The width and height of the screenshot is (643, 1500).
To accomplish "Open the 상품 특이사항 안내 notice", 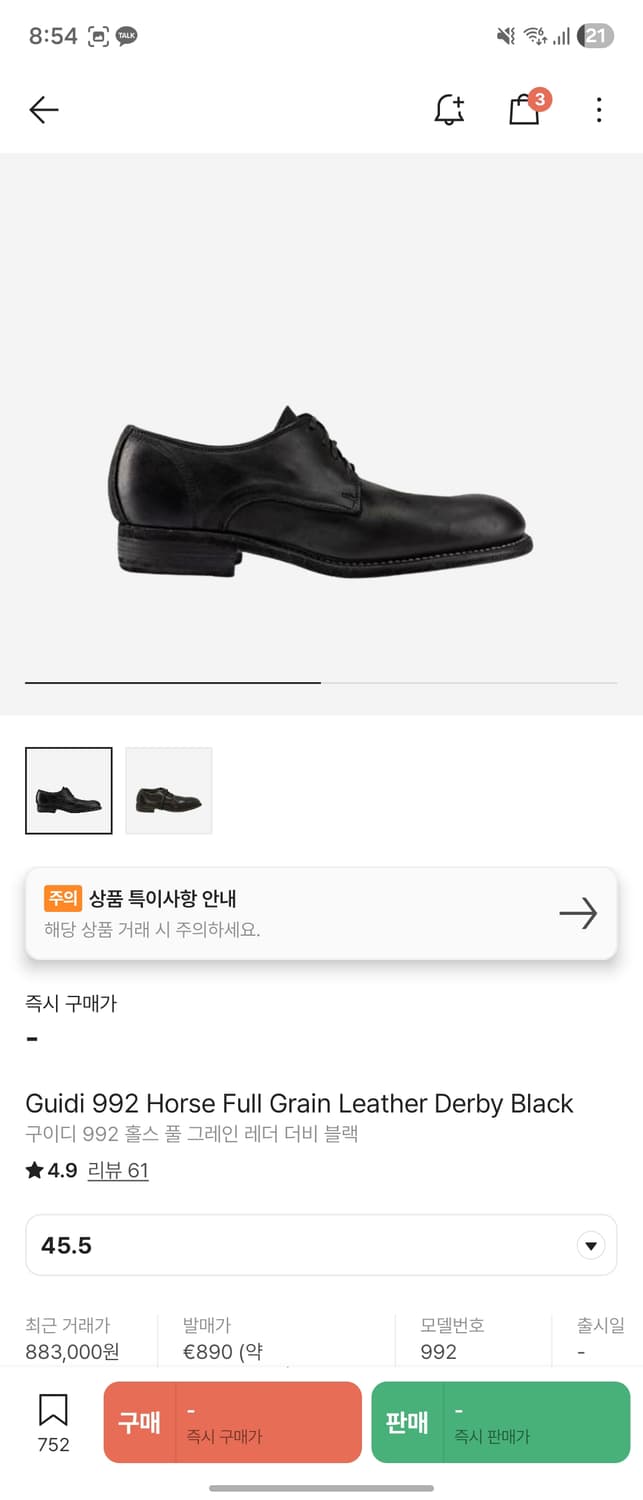I will (321, 914).
